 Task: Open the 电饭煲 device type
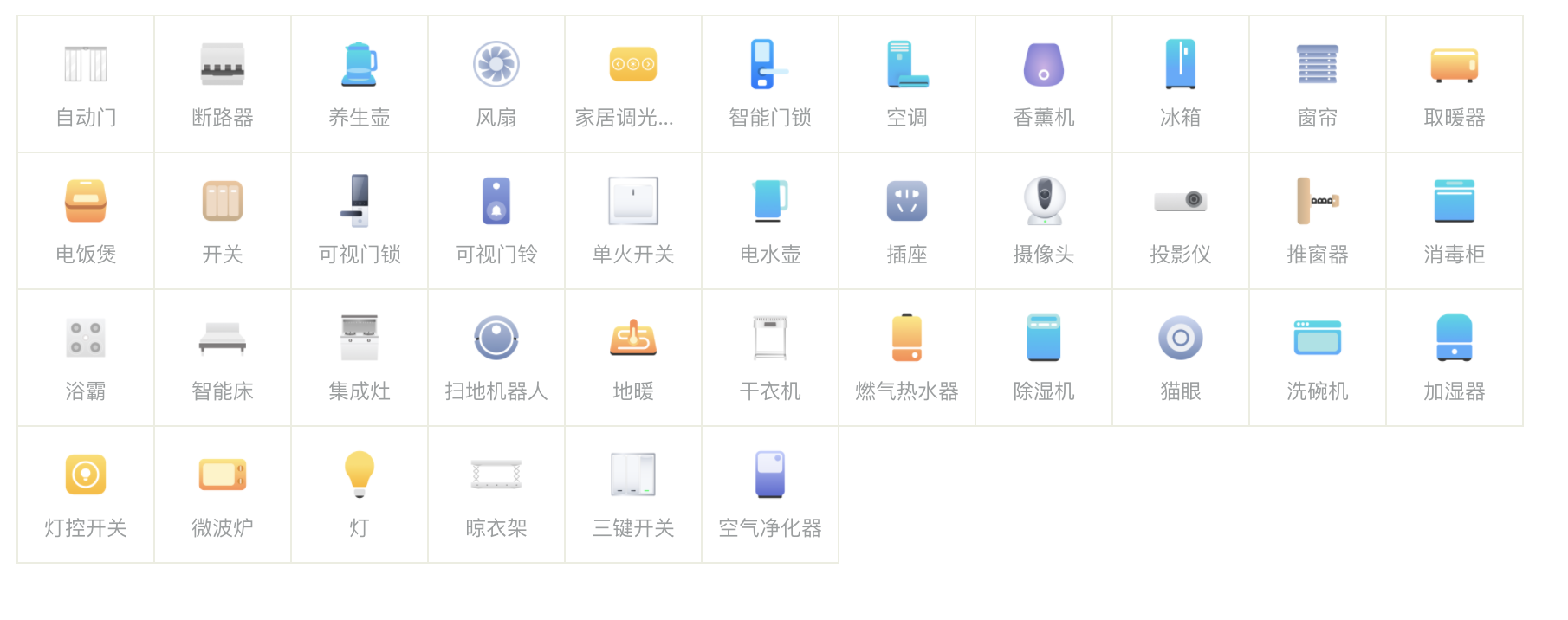coord(86,221)
